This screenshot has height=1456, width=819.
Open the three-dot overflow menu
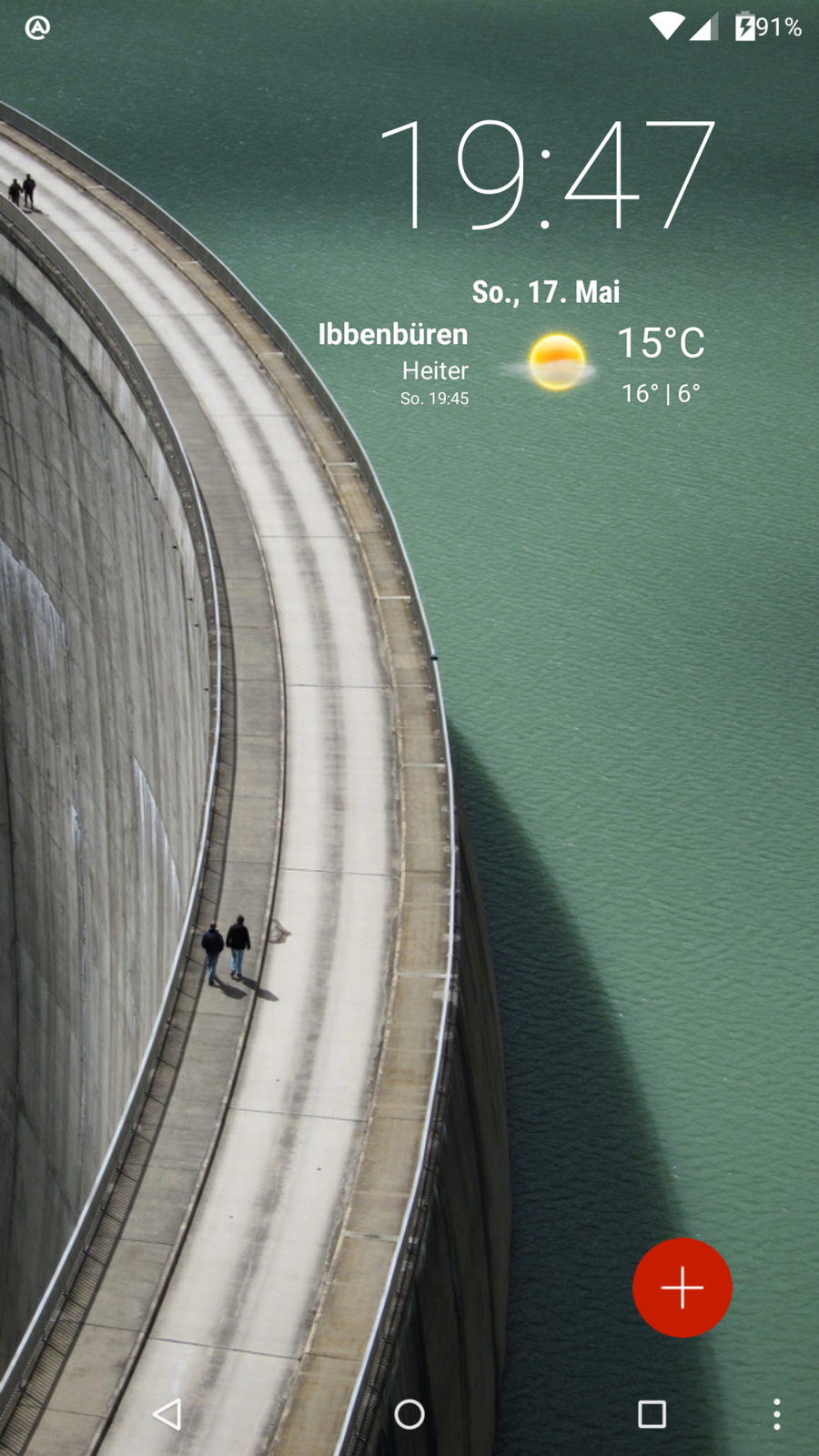(x=776, y=1414)
